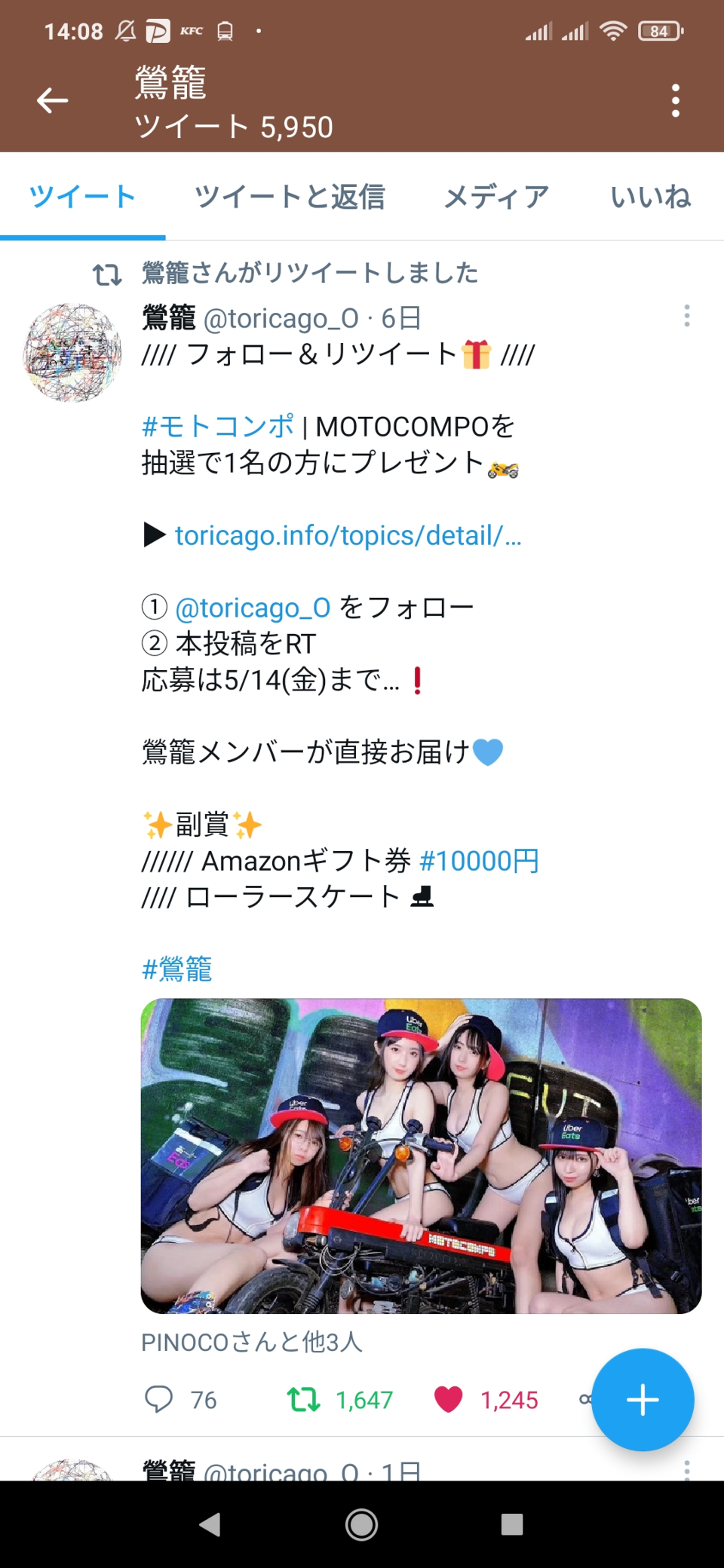Go back using the header arrow
The image size is (724, 1568).
tap(52, 100)
